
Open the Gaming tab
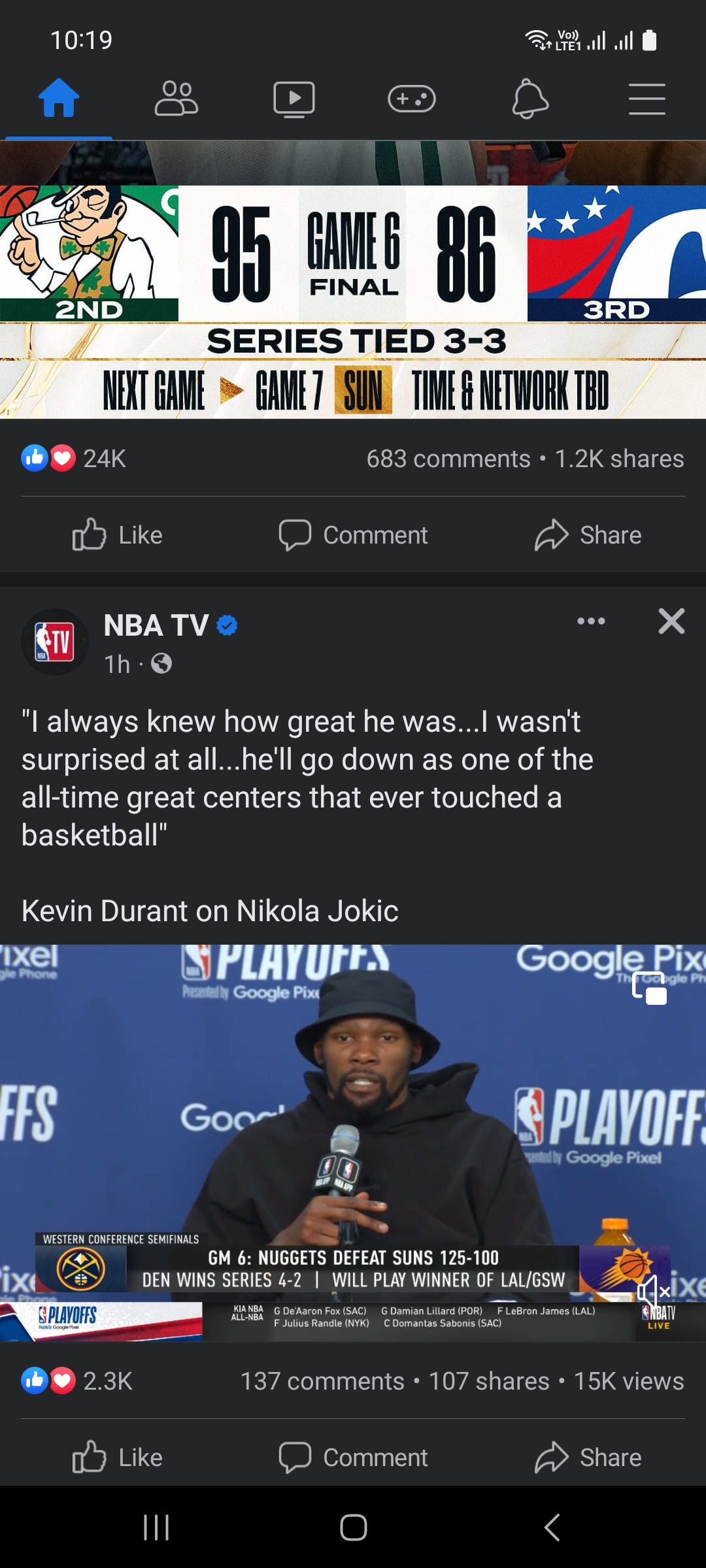click(412, 99)
